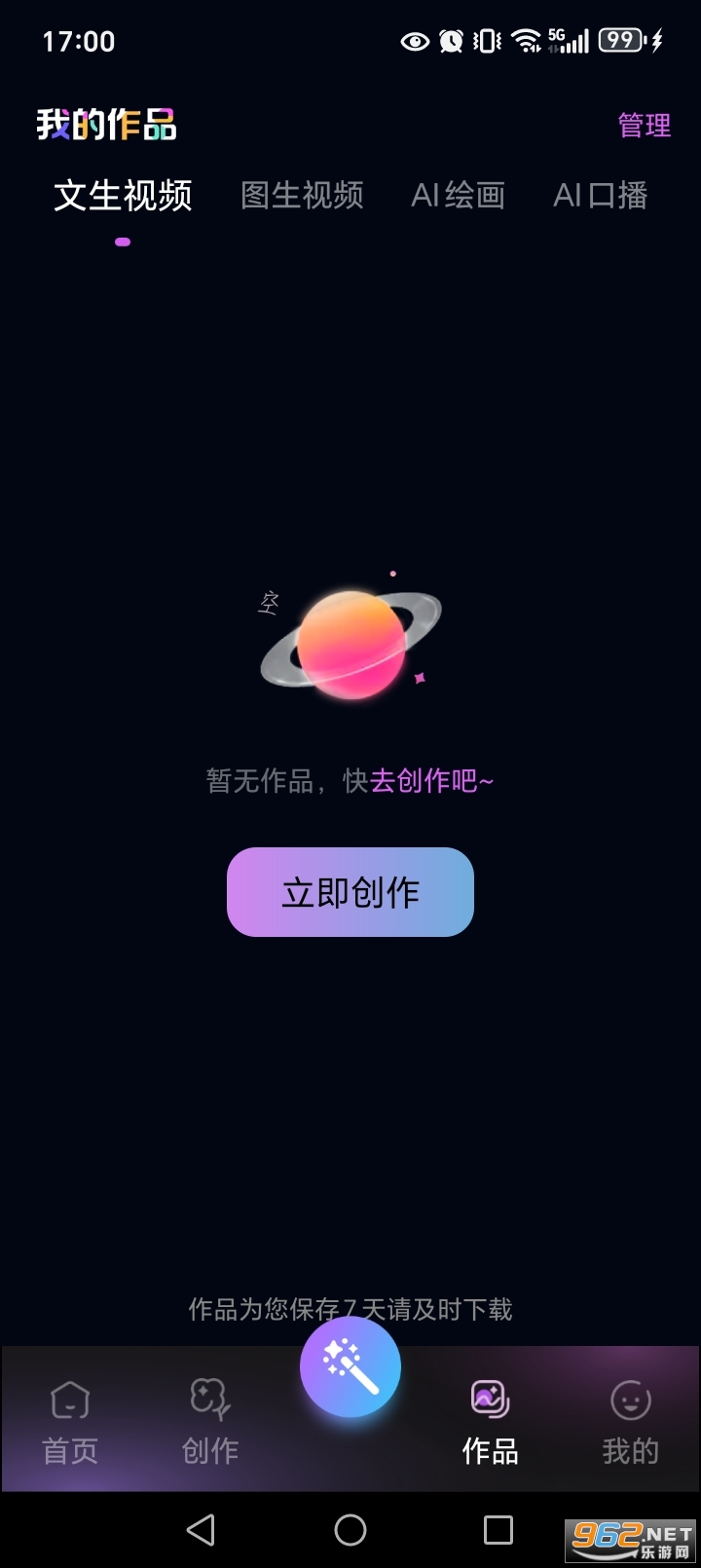Open the 创作 bottom tab
The image size is (701, 1568).
click(210, 1422)
